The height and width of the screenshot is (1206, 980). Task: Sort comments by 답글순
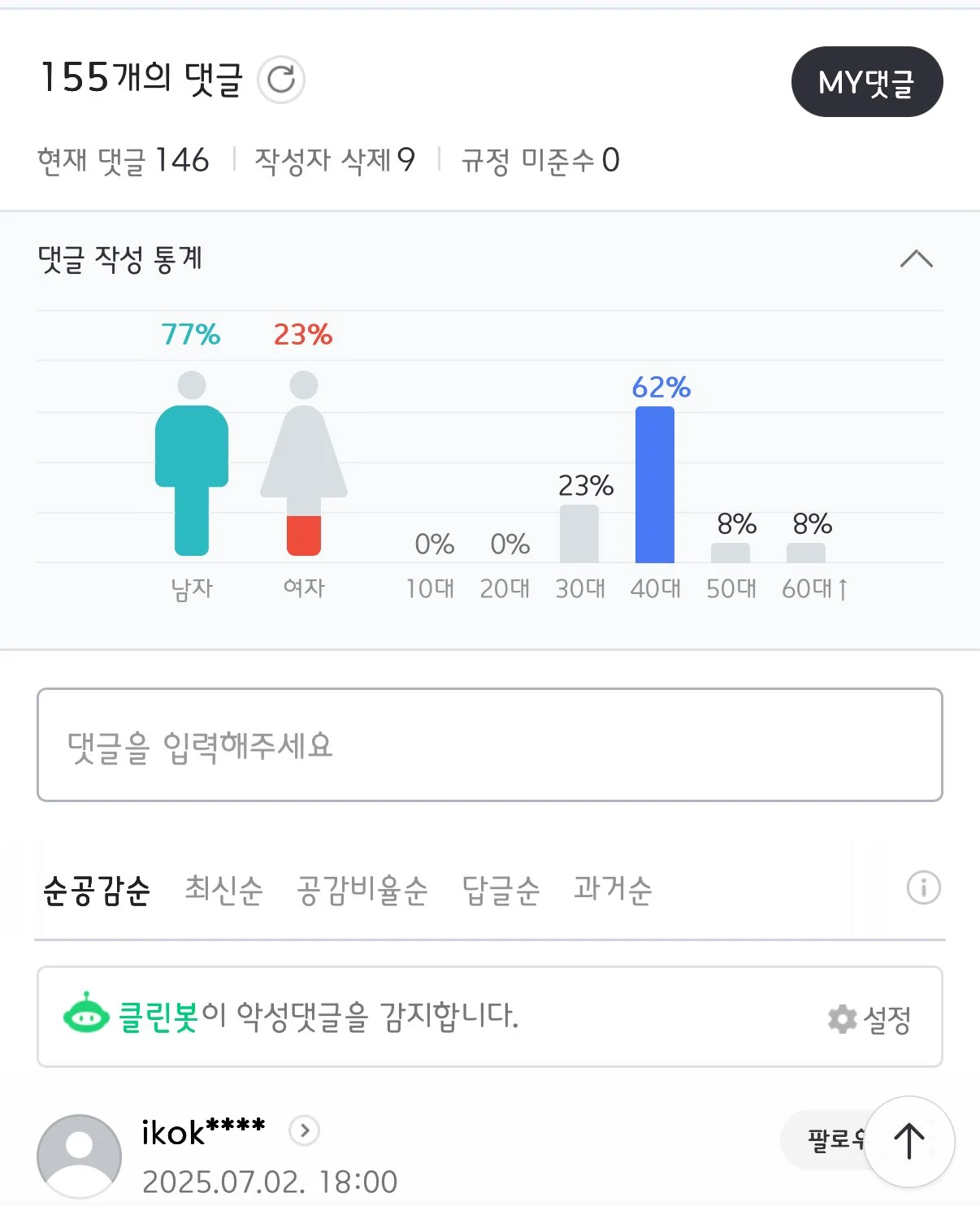[x=501, y=890]
